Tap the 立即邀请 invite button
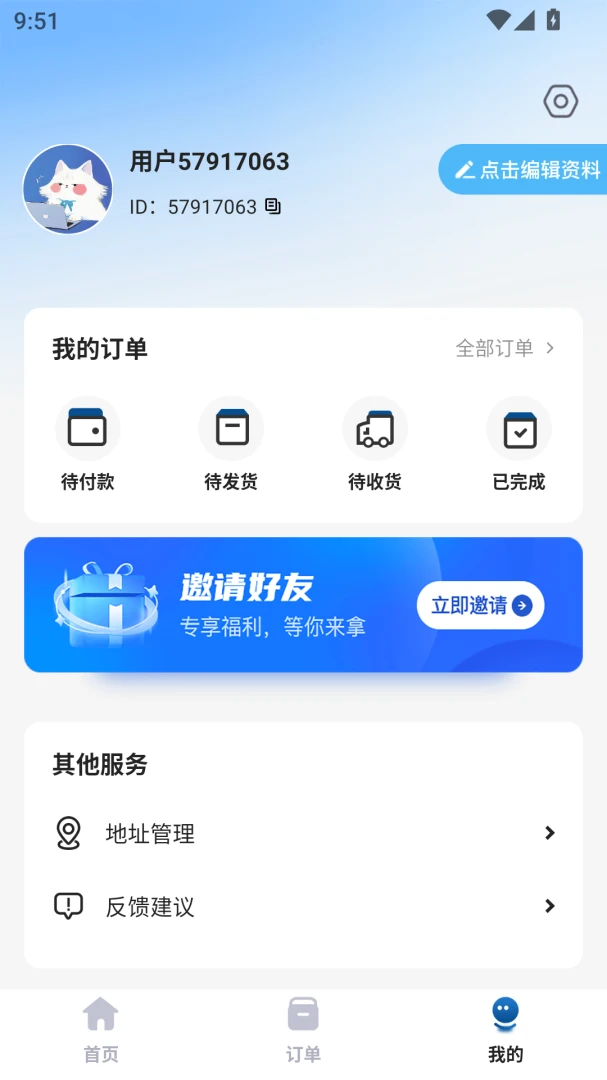The width and height of the screenshot is (607, 1080). pos(480,605)
